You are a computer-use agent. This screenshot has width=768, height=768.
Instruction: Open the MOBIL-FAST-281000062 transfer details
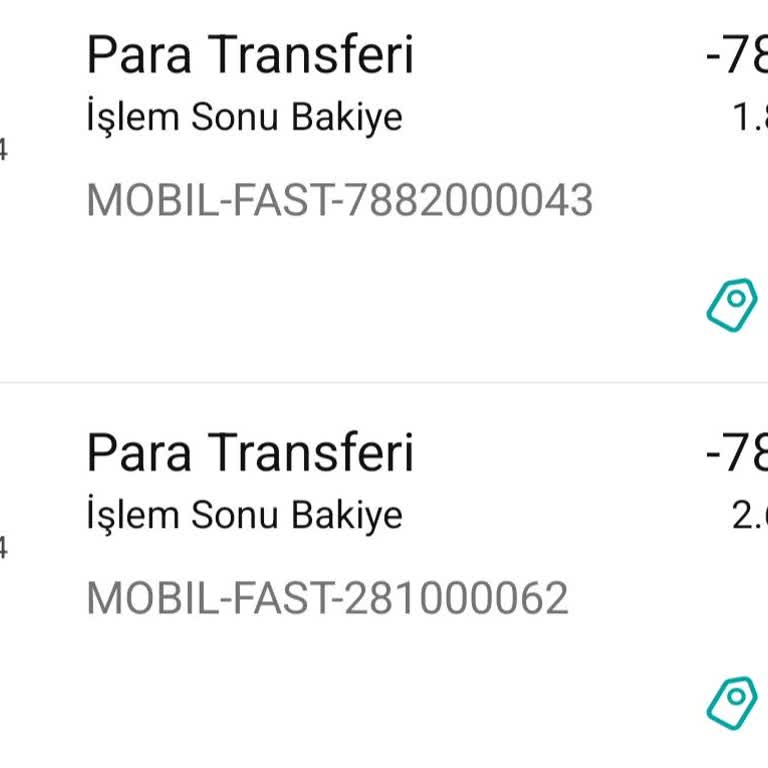(x=328, y=598)
